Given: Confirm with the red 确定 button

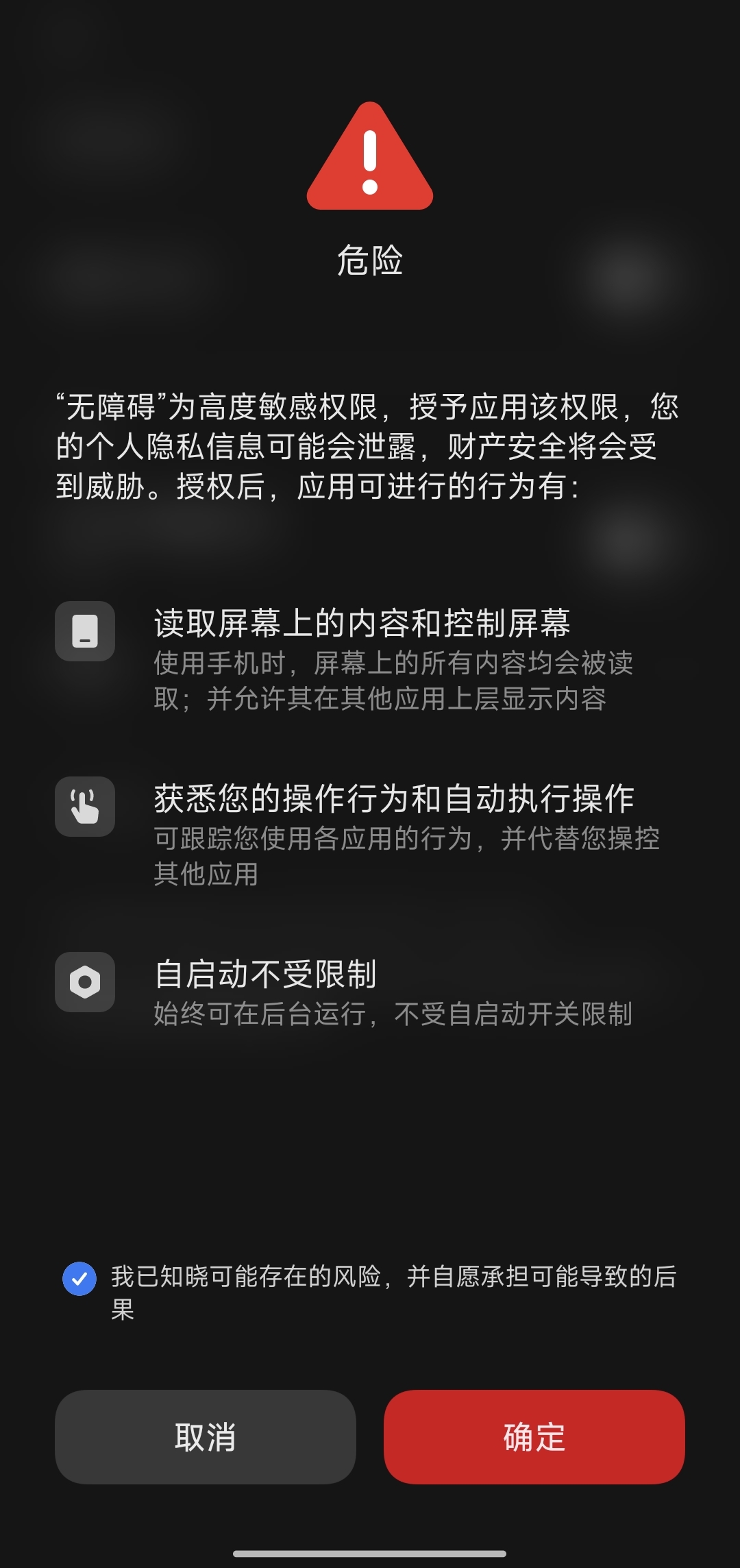Looking at the screenshot, I should 534,1437.
